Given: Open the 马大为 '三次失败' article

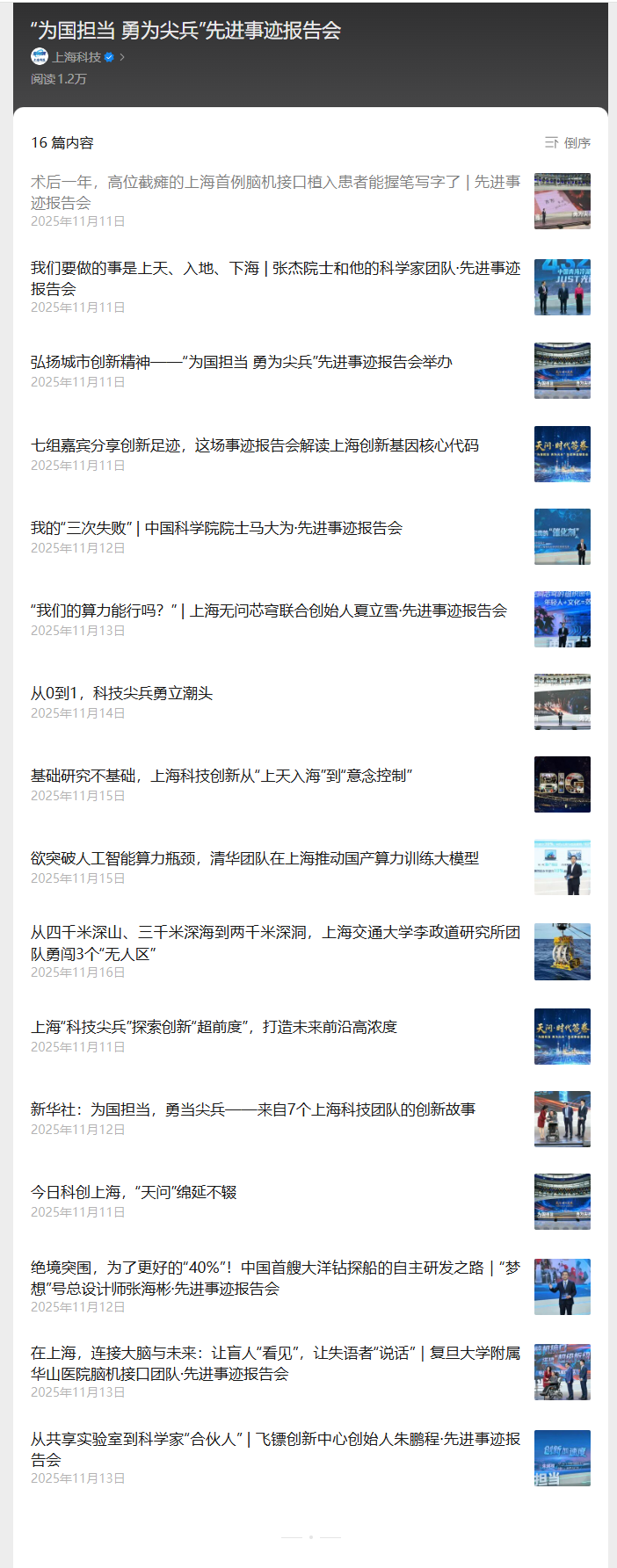Looking at the screenshot, I should 216,528.
